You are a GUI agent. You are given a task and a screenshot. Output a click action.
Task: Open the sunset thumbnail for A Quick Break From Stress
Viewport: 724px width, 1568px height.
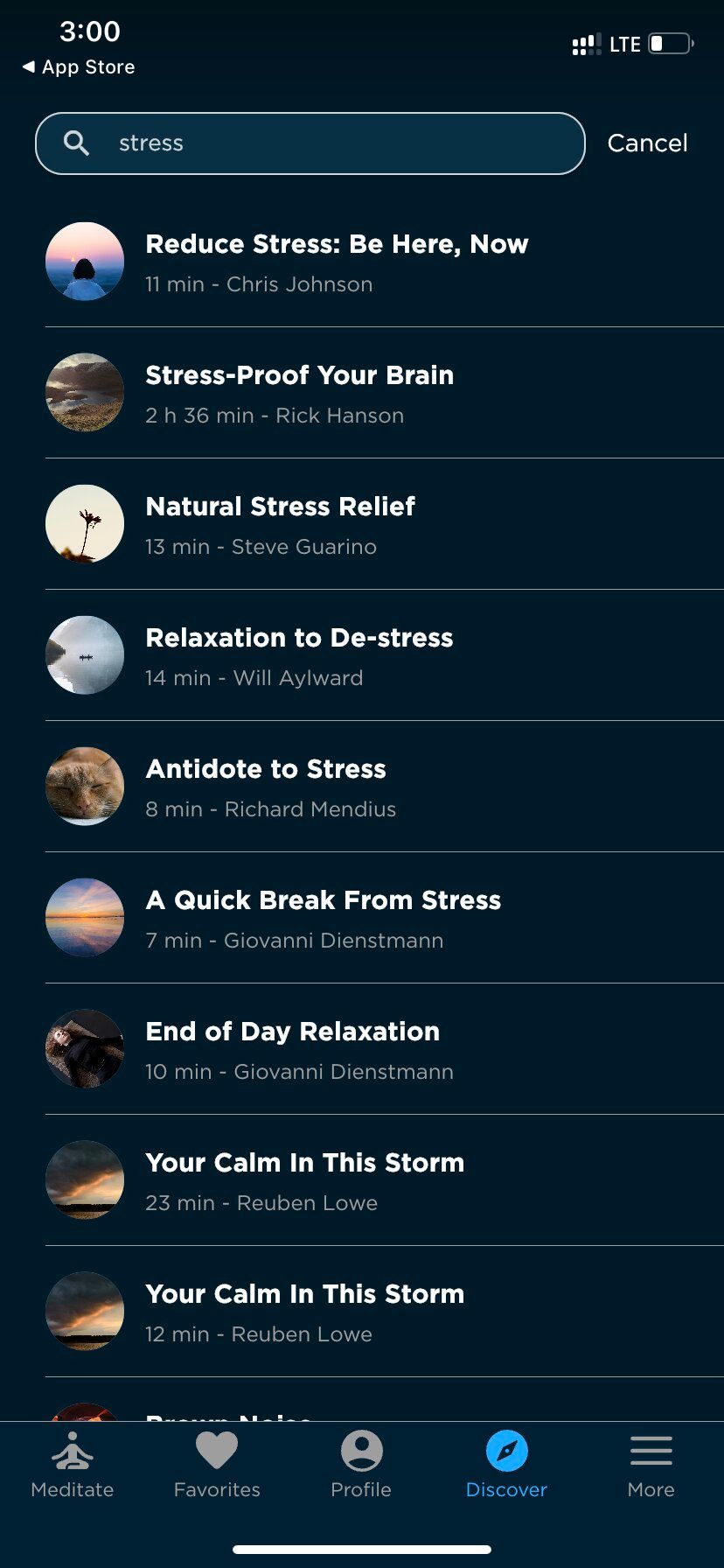[x=84, y=917]
